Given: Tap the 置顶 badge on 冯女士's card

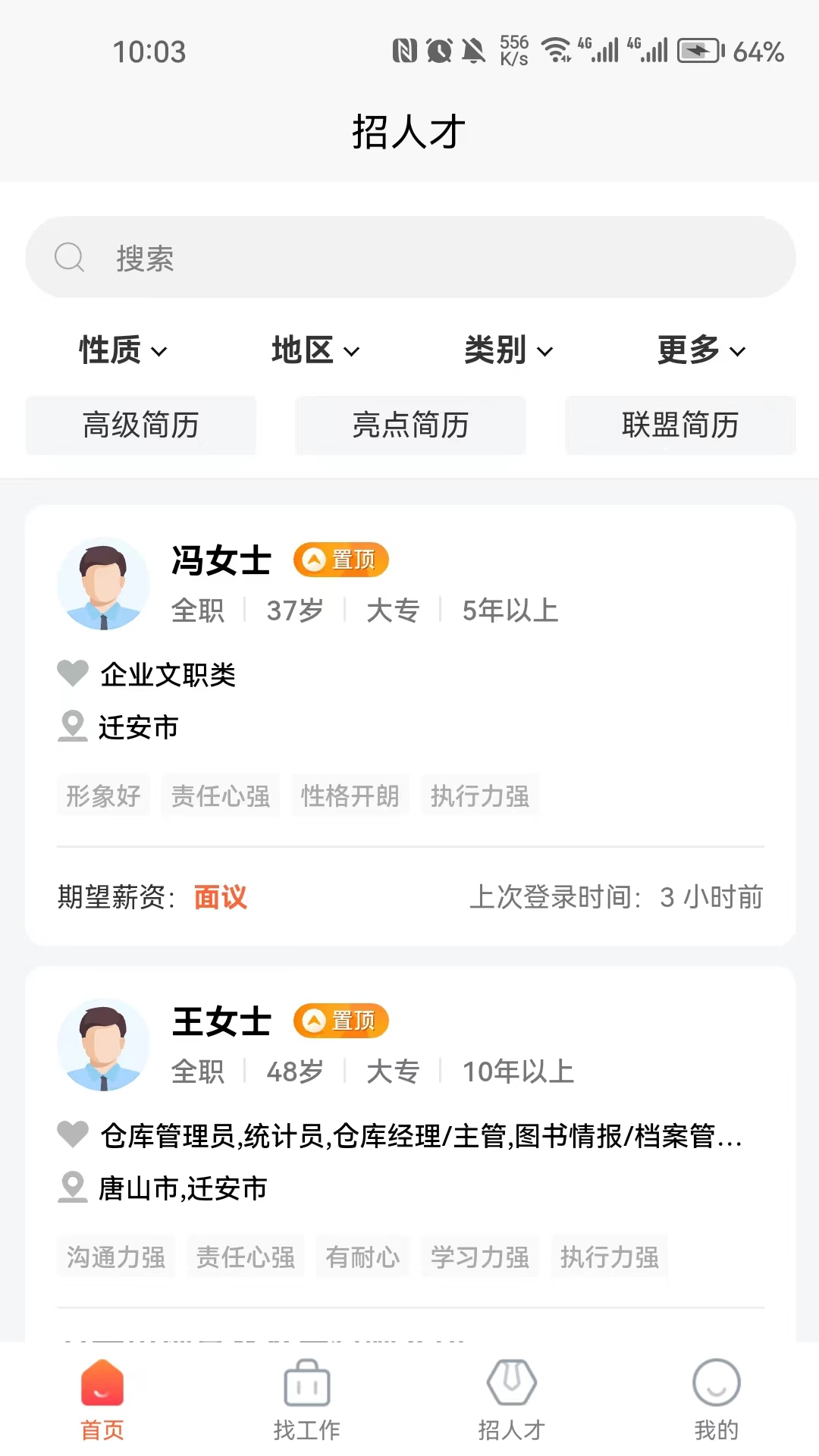Looking at the screenshot, I should point(340,559).
